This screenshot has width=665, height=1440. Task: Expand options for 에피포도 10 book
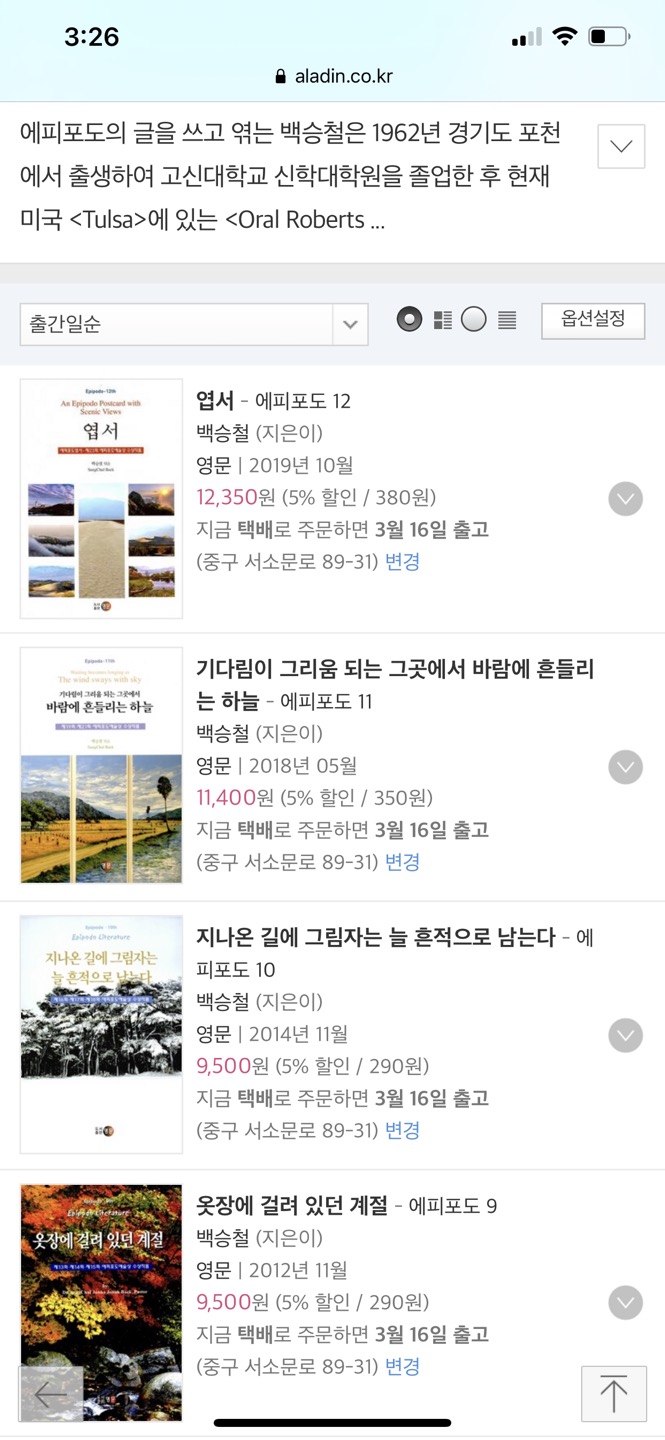click(626, 1035)
